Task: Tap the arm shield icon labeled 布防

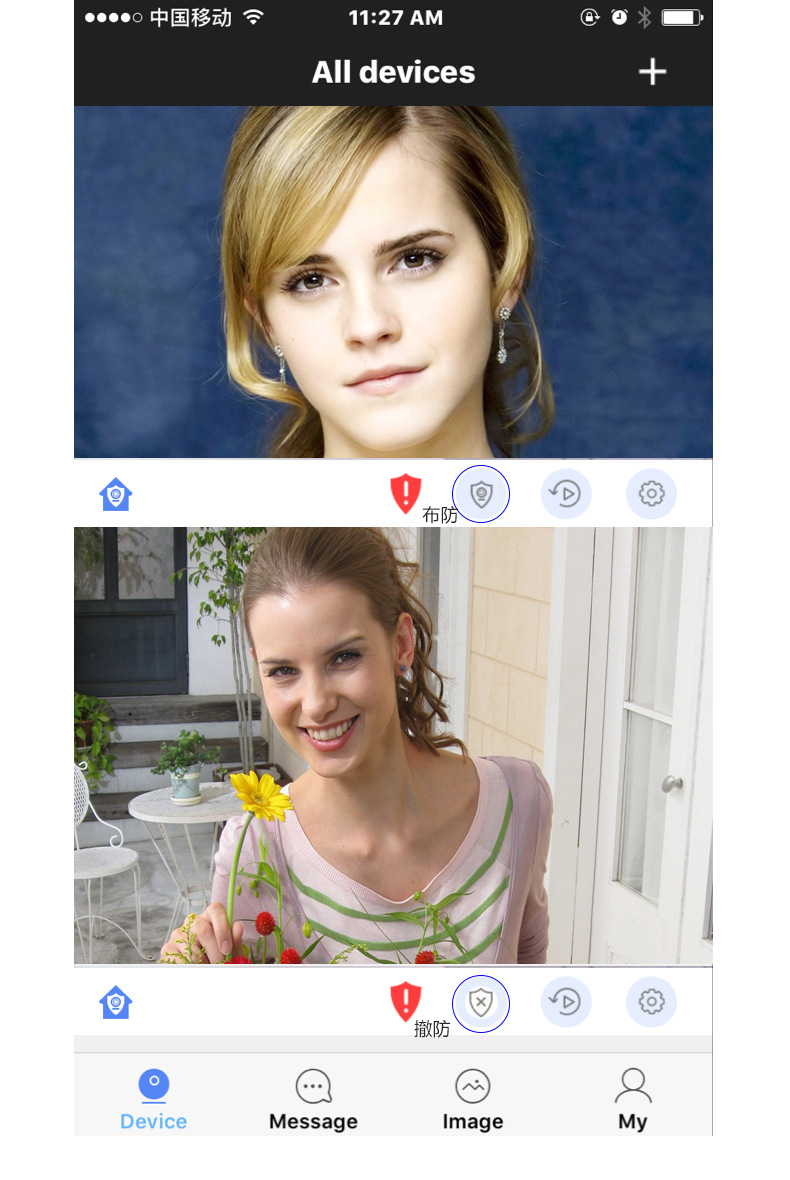Action: coord(481,494)
